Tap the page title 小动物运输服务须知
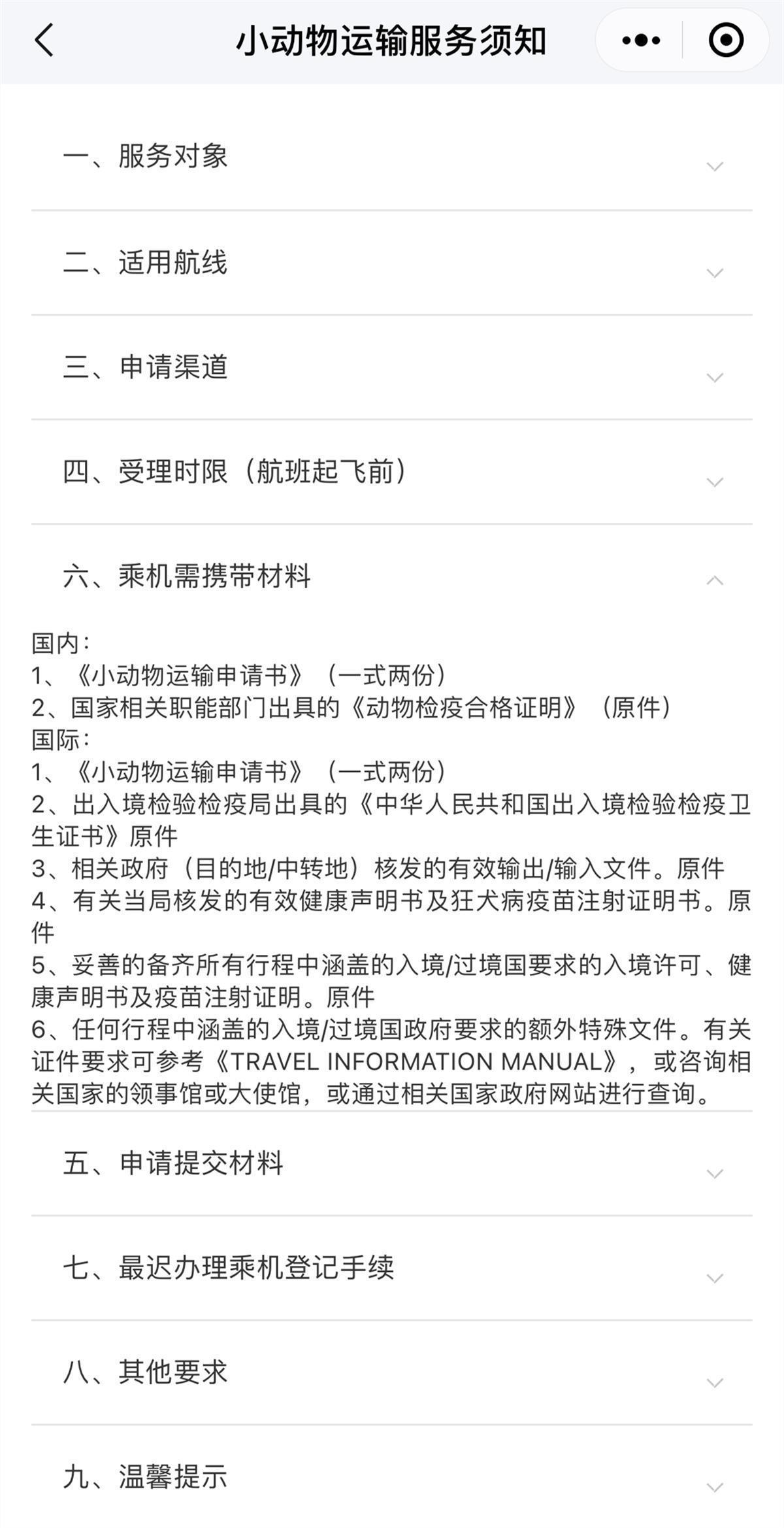Viewport: 784px width, 1528px height. coord(392,39)
